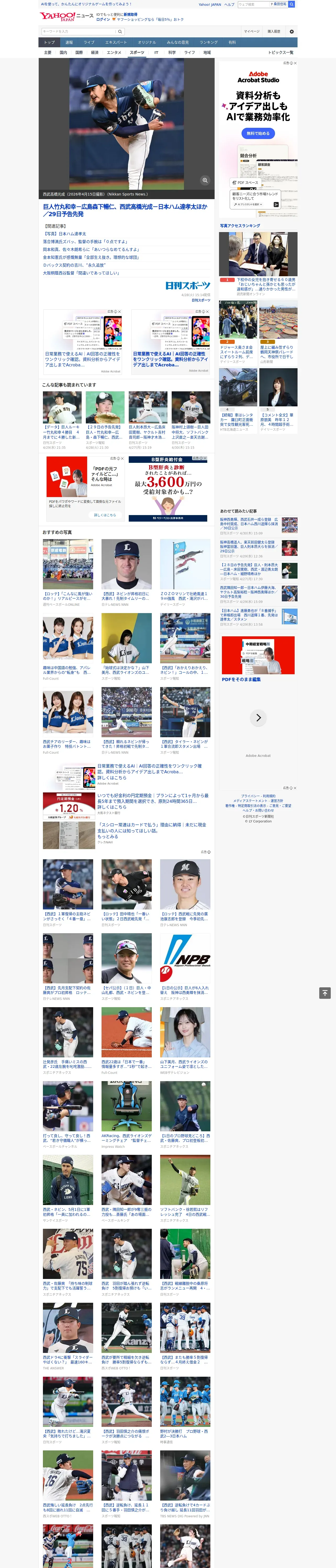Enlarge the main pitcher photo with magnifier icon
Screen dimensions: 336x1568
pyautogui.click(x=205, y=180)
